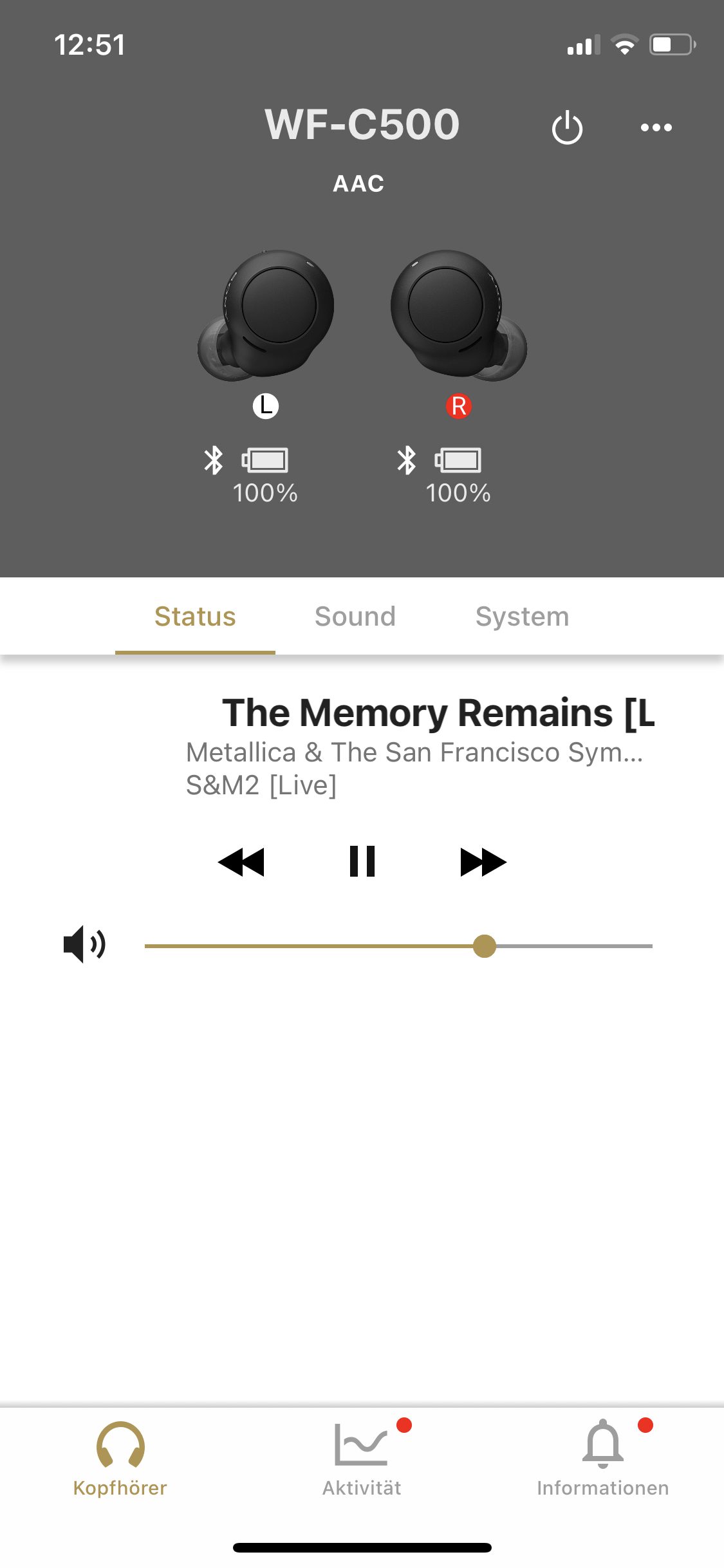Select the Status tab
Image resolution: width=724 pixels, height=1568 pixels.
(195, 617)
